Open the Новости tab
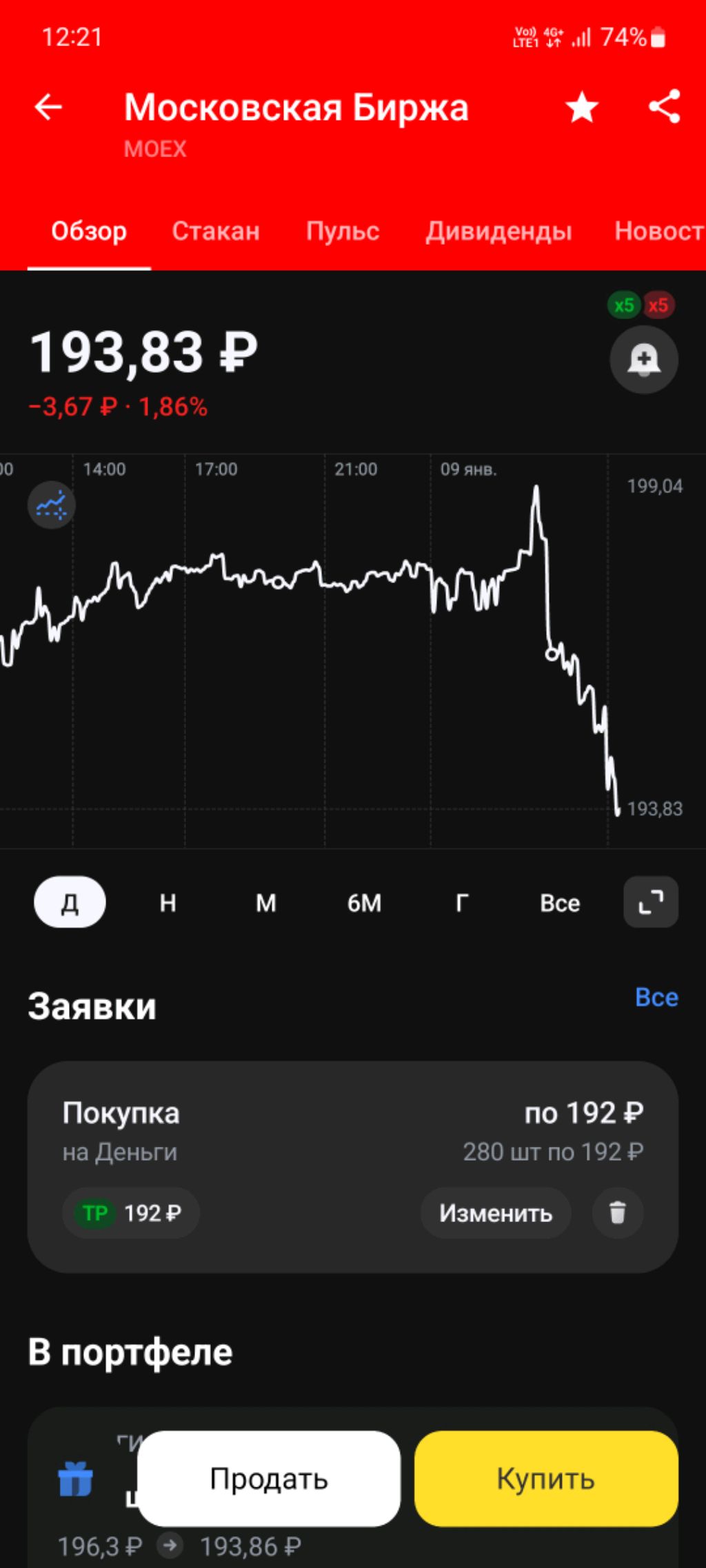The height and width of the screenshot is (1568, 706). click(x=659, y=232)
